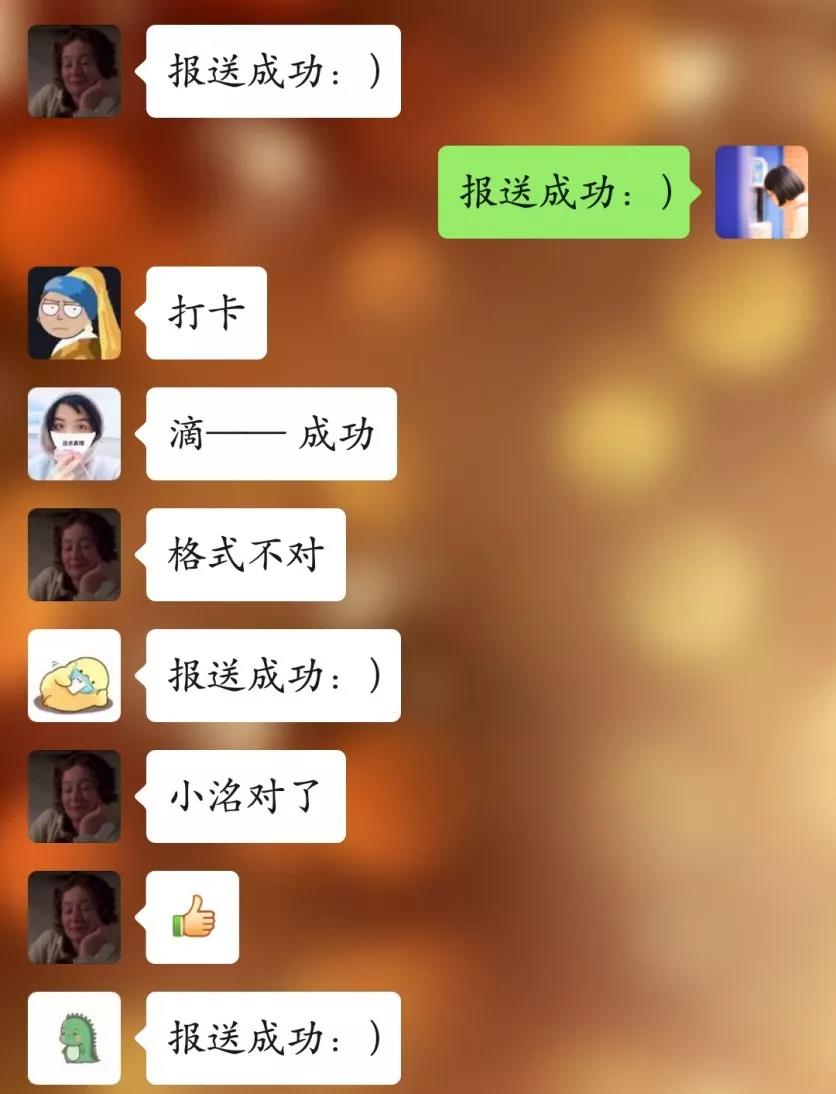The height and width of the screenshot is (1094, 836).
Task: Open profile of sender who wrote 打卡
Action: click(x=74, y=313)
